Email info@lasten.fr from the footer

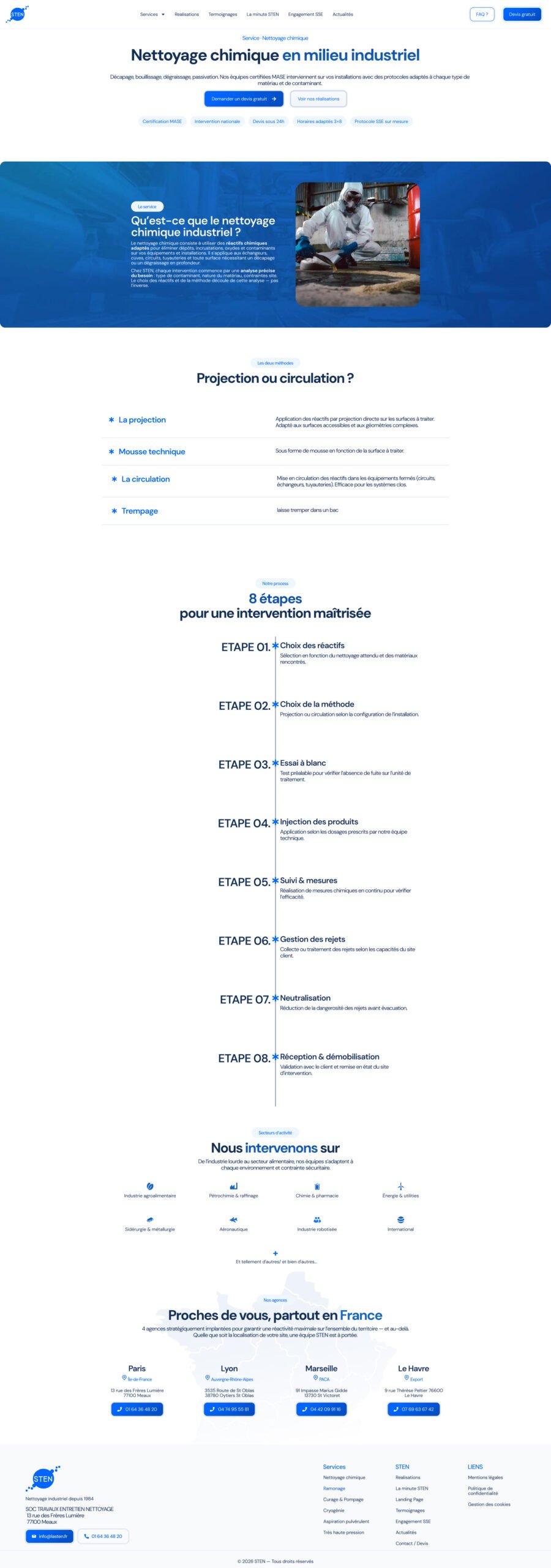[50, 1536]
